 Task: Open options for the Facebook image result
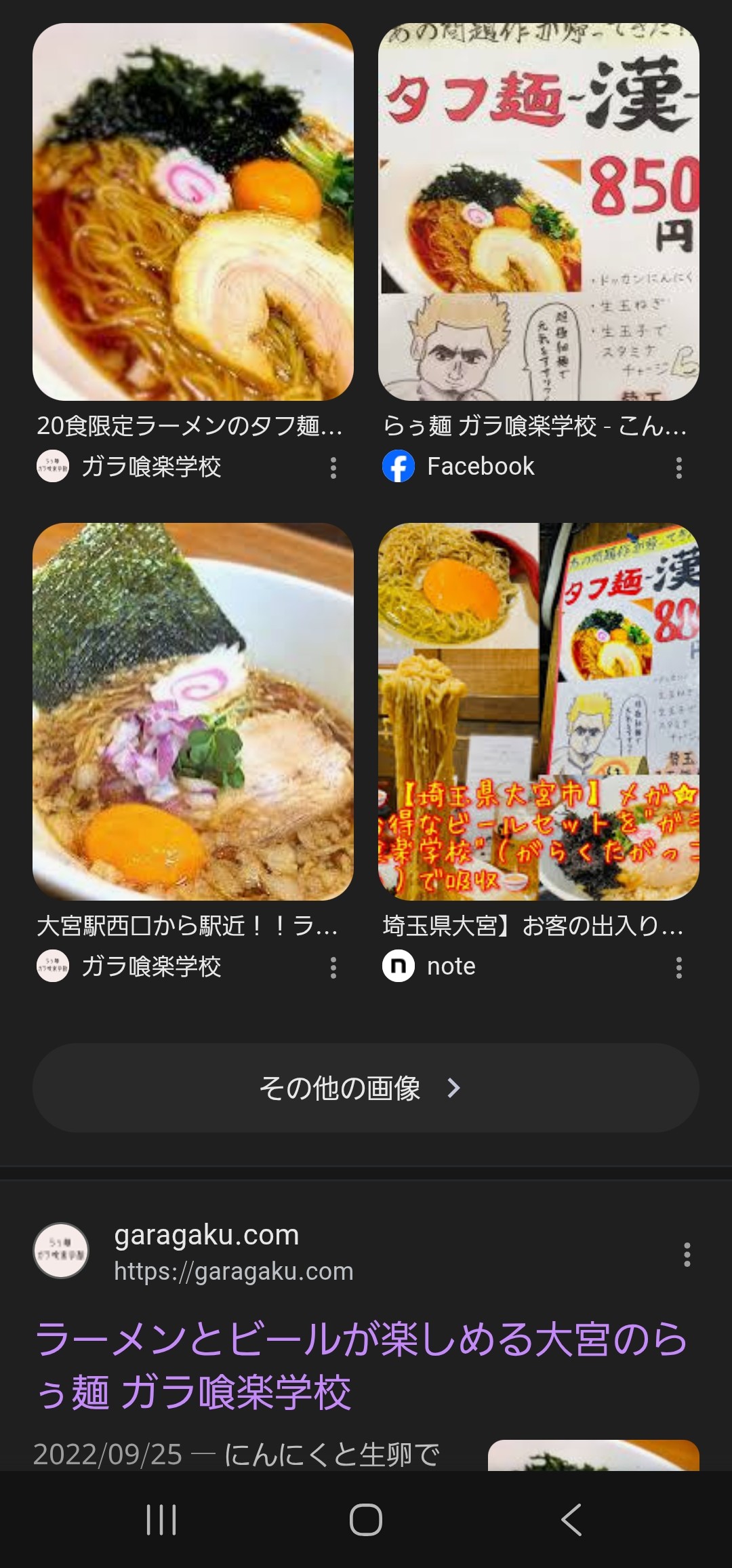coord(678,468)
